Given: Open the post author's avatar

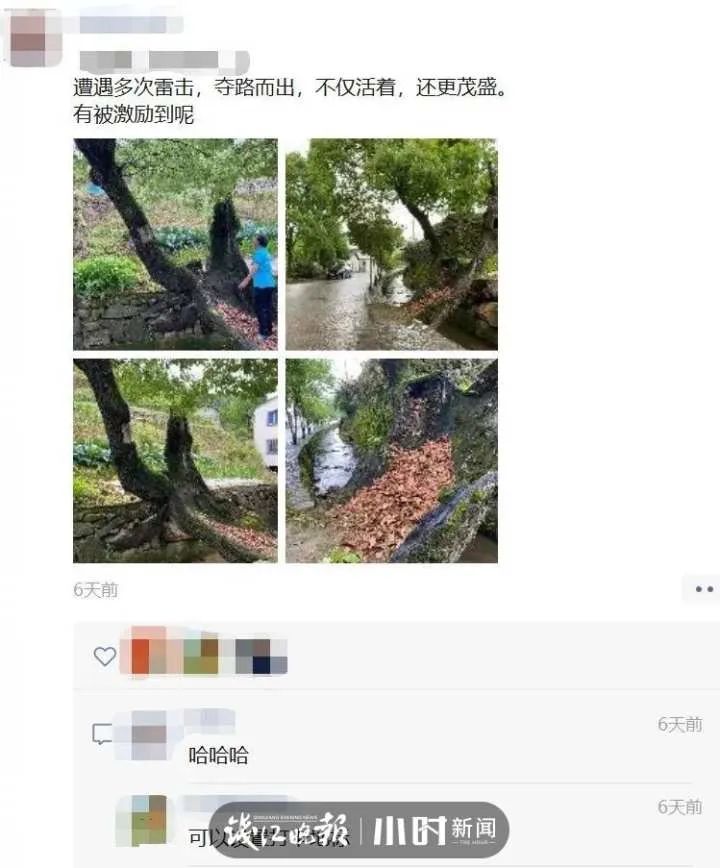Looking at the screenshot, I should (32, 38).
